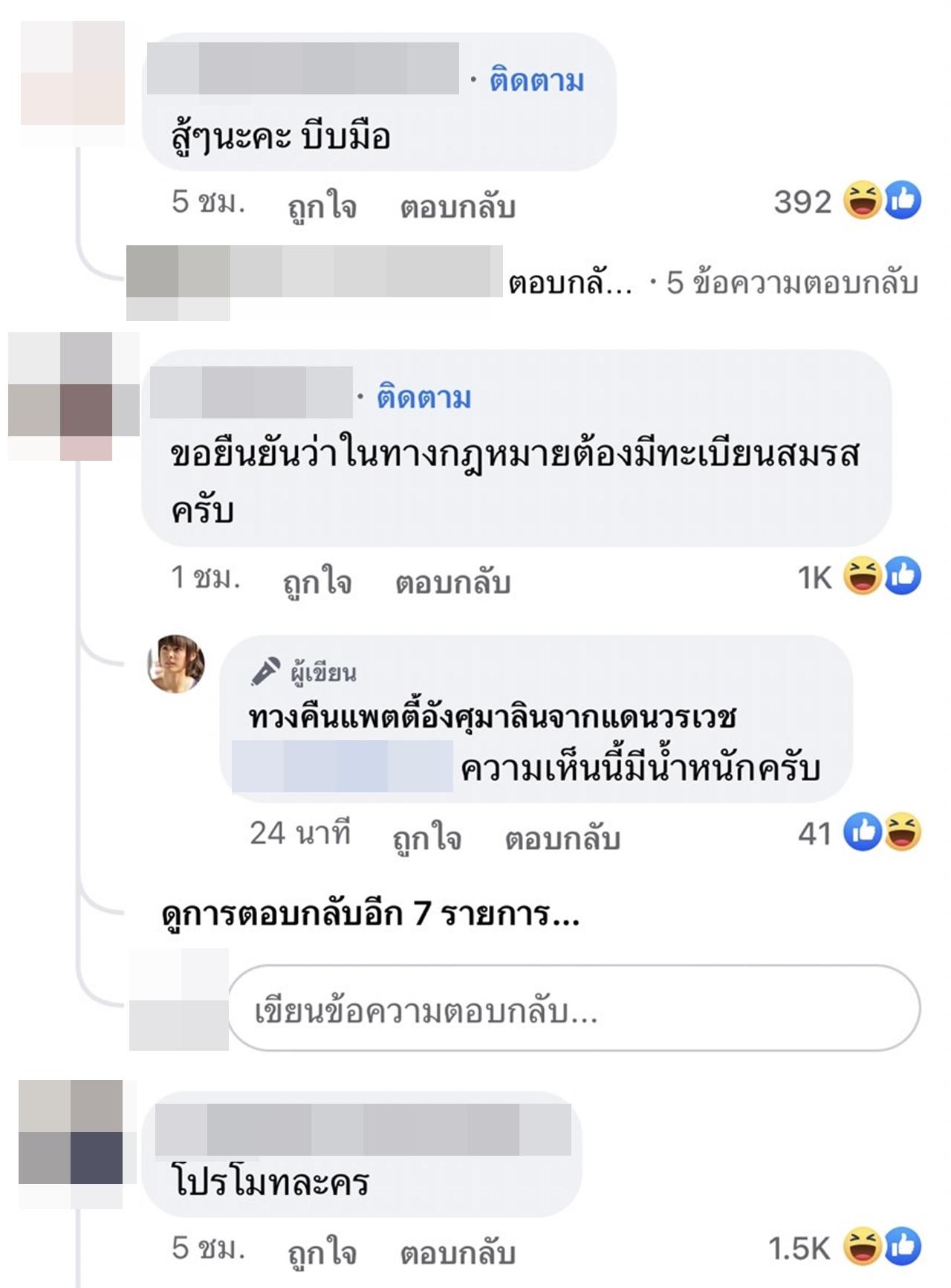Show 7 more replies
951x1288 pixels.
pyautogui.click(x=370, y=913)
